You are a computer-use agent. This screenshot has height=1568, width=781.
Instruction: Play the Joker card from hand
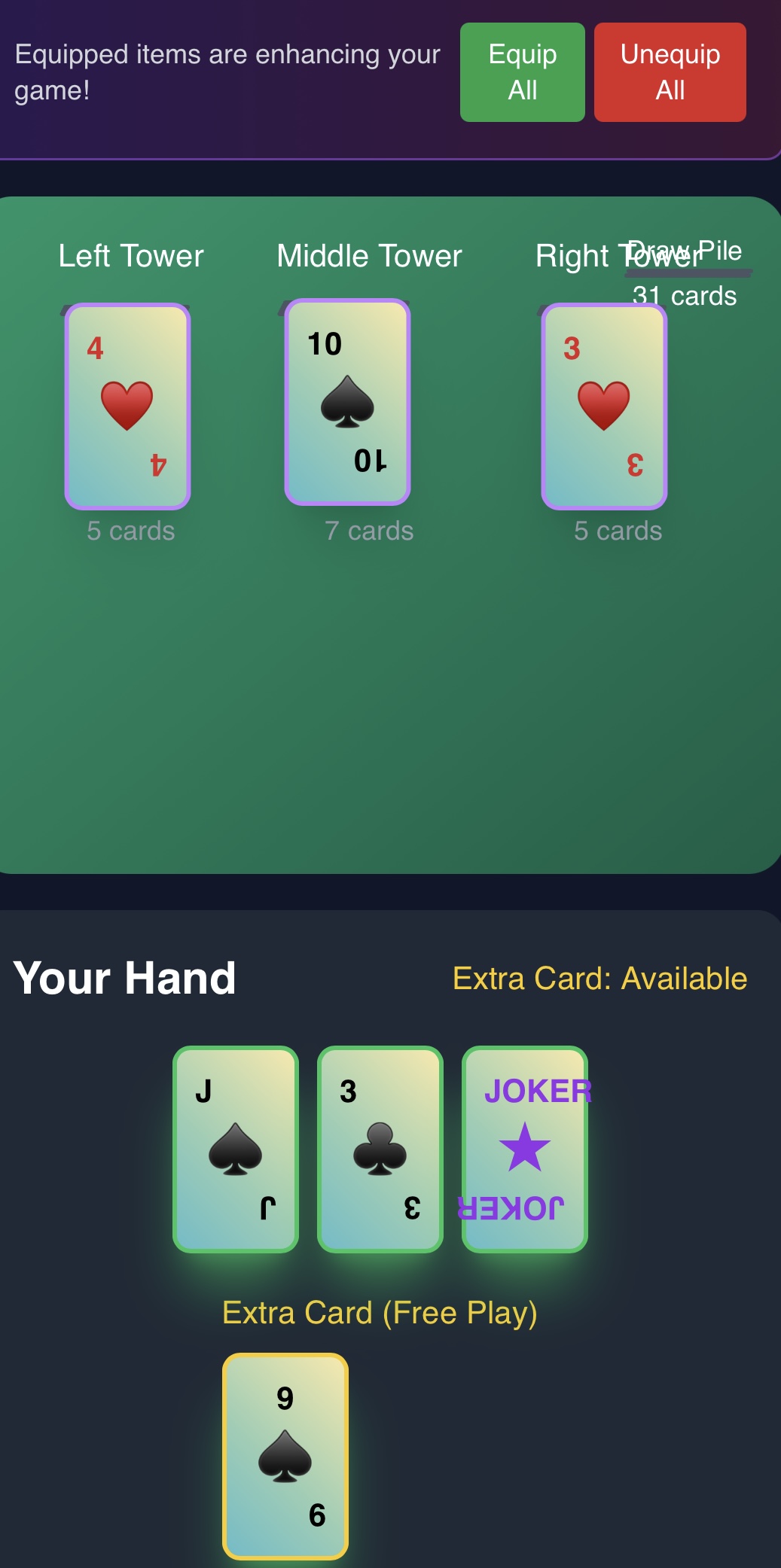[x=525, y=1149]
